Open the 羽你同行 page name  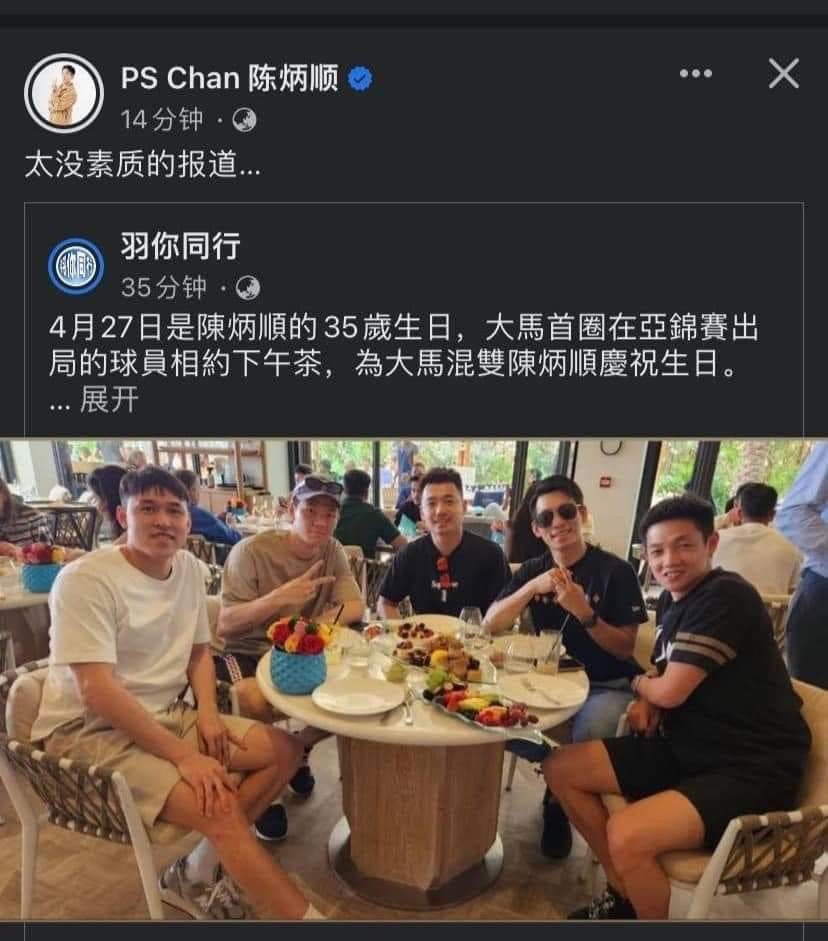(x=180, y=245)
